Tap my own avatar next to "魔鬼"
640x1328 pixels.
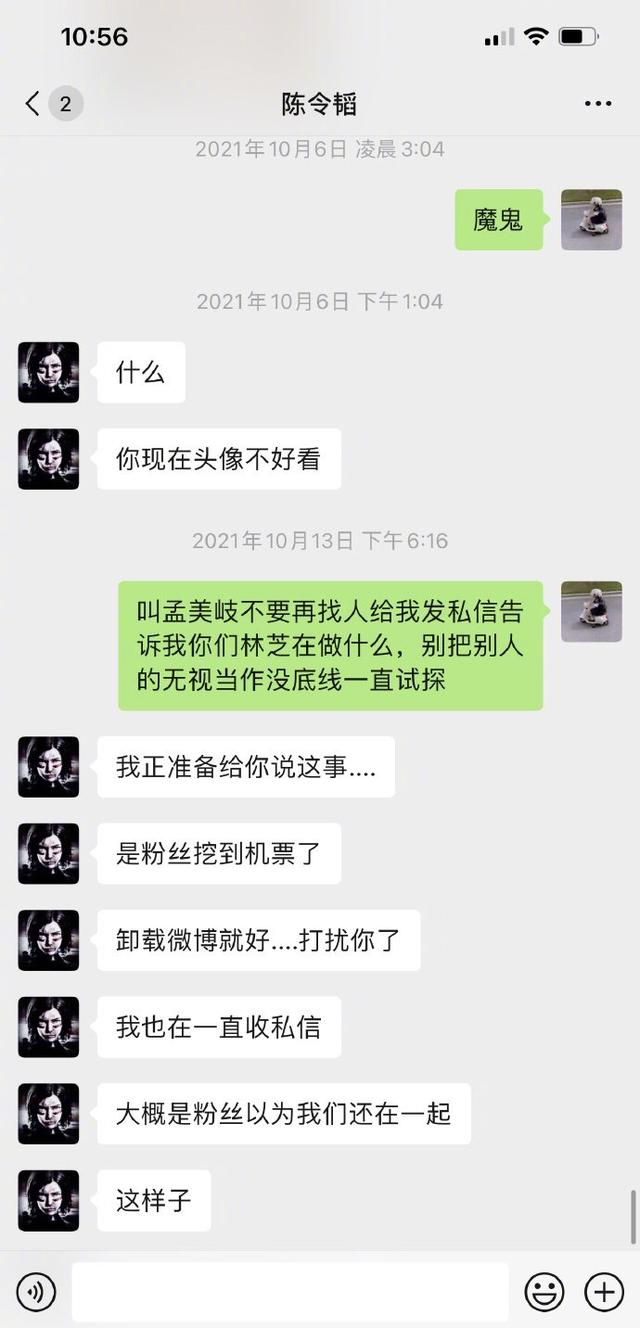click(591, 219)
